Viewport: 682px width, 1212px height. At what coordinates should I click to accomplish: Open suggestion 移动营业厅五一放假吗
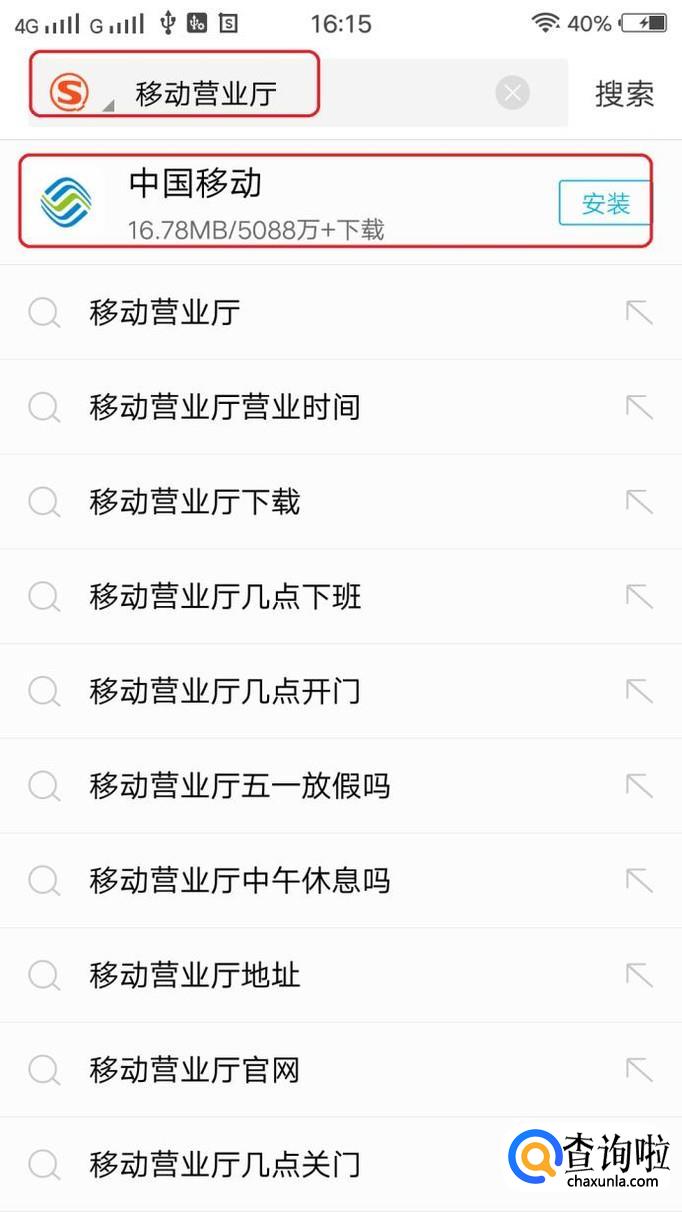pos(240,786)
